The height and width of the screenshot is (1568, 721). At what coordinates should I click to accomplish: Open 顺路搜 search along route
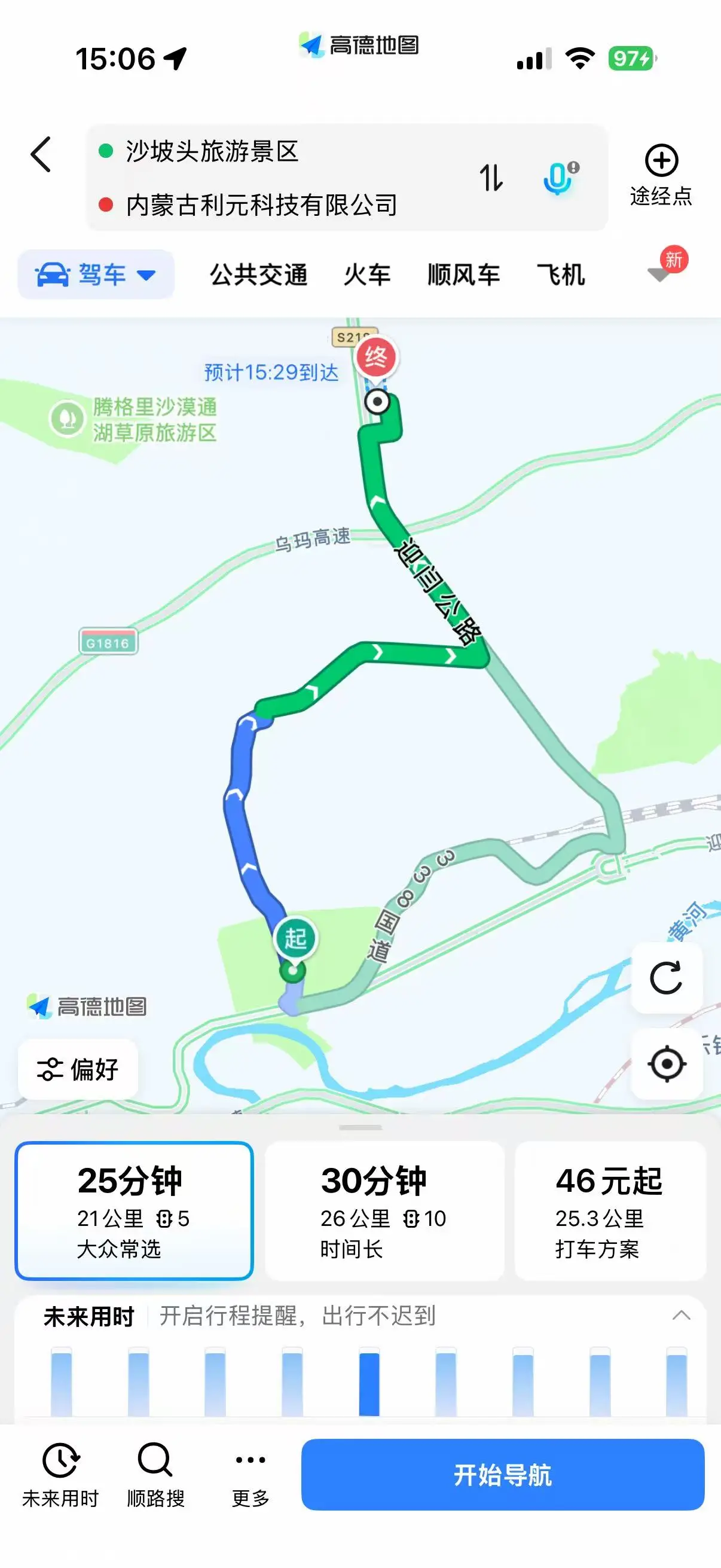pyautogui.click(x=155, y=1474)
